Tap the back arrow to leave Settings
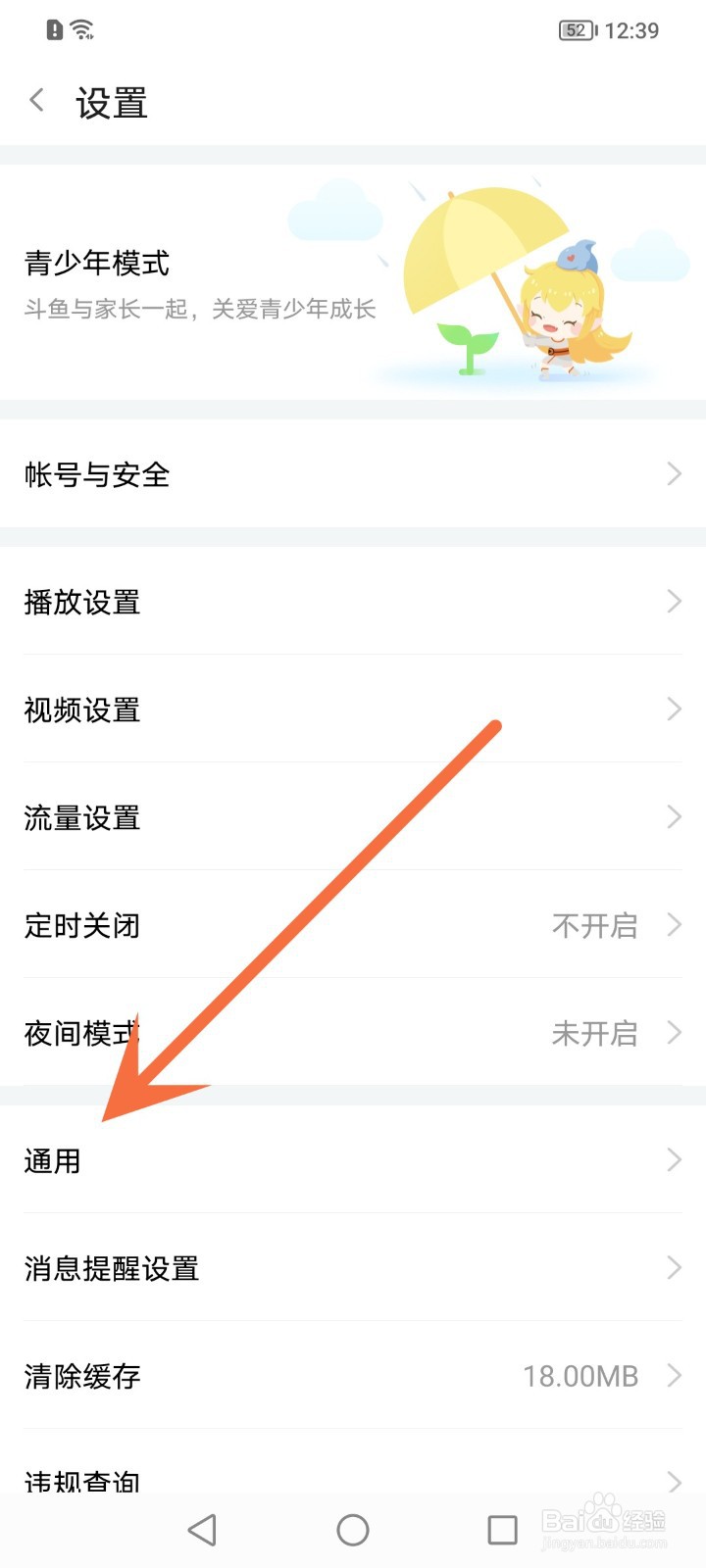The image size is (706, 1568). pos(35,100)
